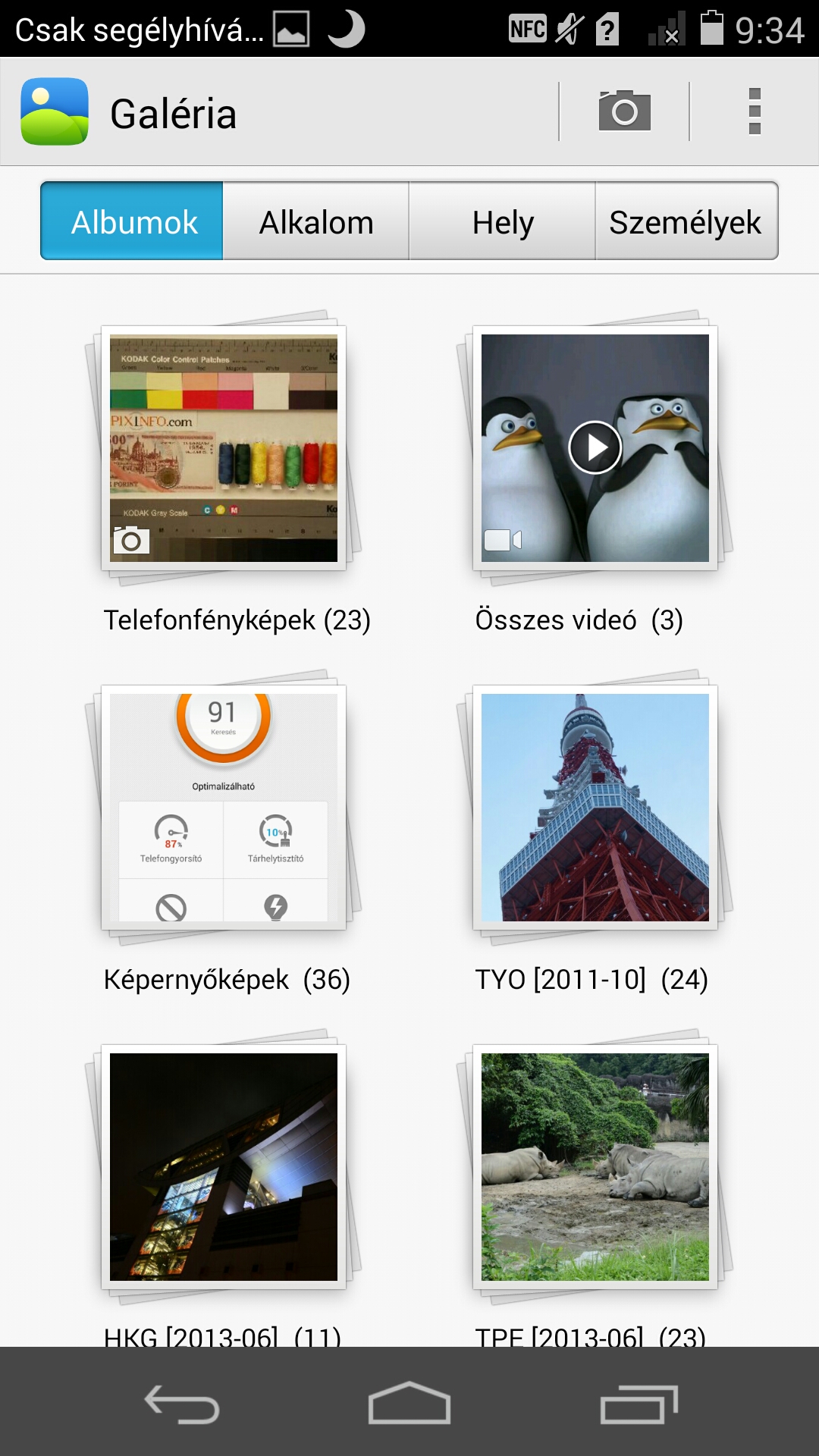Open the Összes videó album
This screenshot has width=819, height=1456.
[595, 447]
